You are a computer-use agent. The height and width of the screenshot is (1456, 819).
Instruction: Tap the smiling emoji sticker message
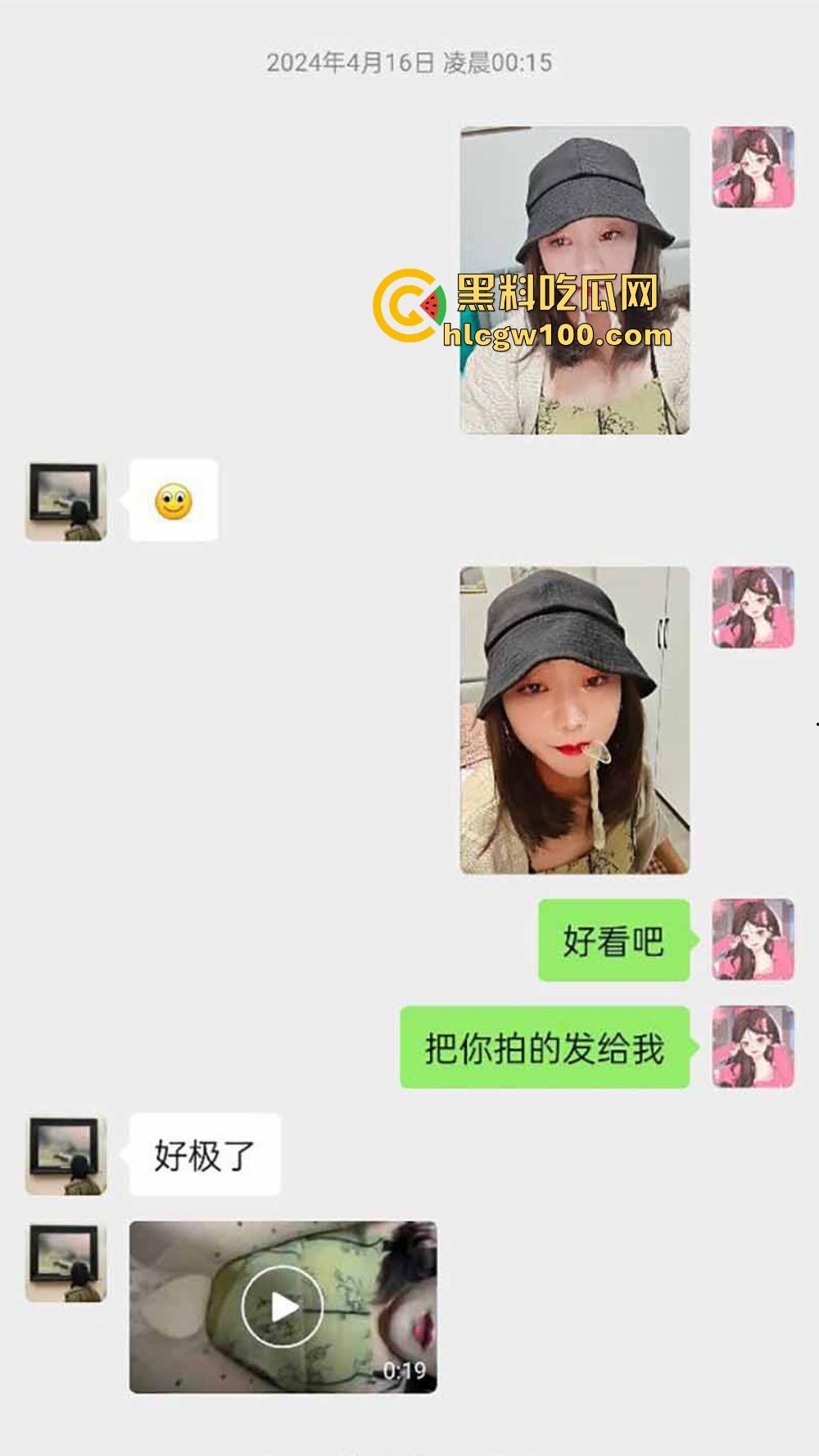pos(174,500)
